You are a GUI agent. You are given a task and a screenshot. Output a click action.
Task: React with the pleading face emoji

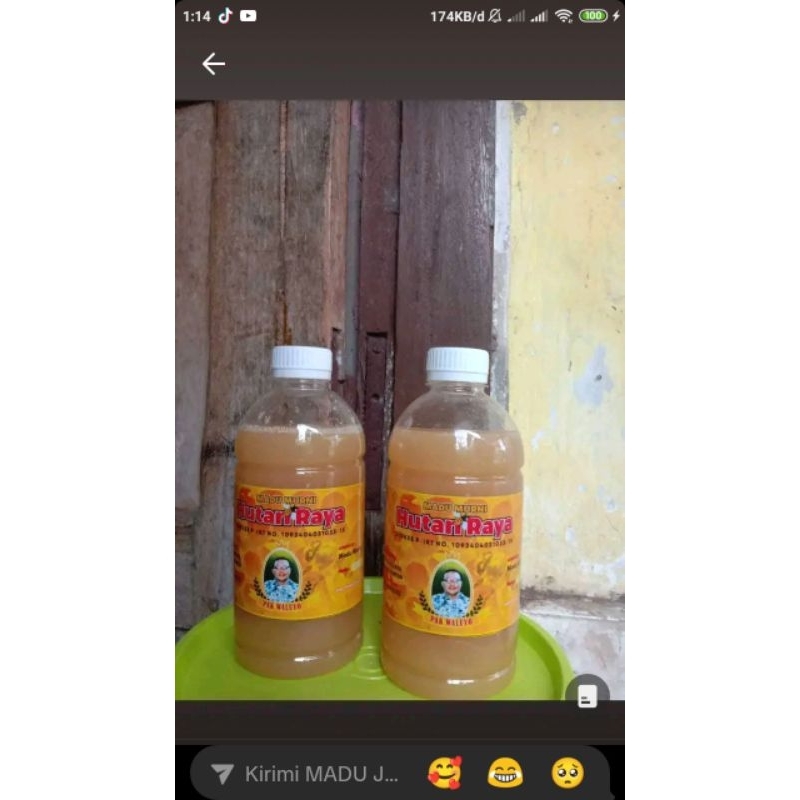[567, 773]
